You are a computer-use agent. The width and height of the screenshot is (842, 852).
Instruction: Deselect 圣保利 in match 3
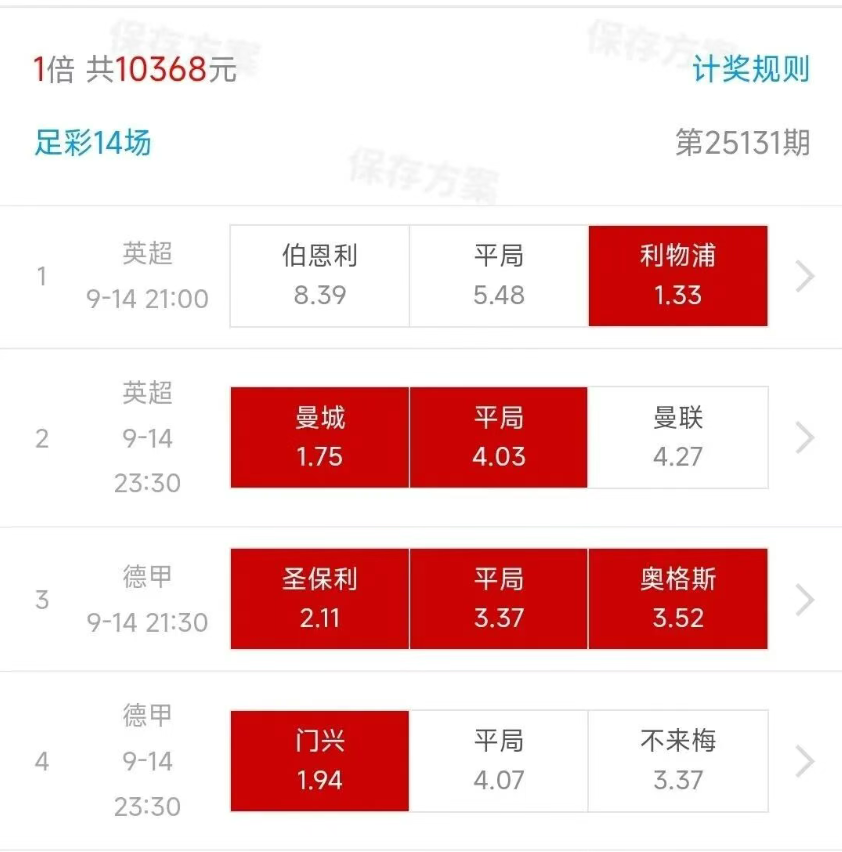[320, 598]
